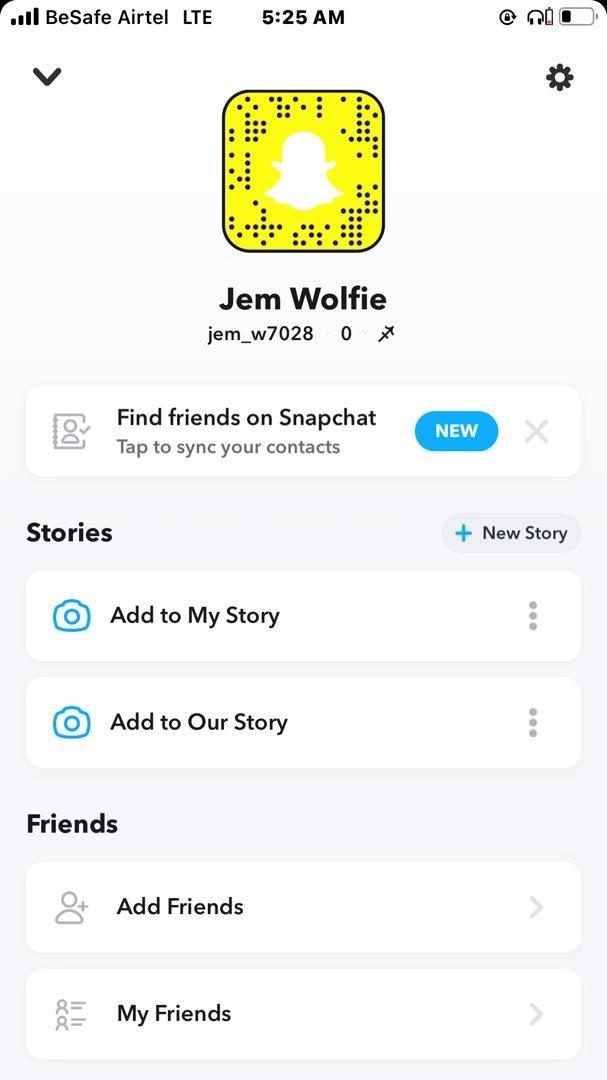The image size is (607, 1080).
Task: Open the Snapcode profile picture
Action: click(x=303, y=171)
